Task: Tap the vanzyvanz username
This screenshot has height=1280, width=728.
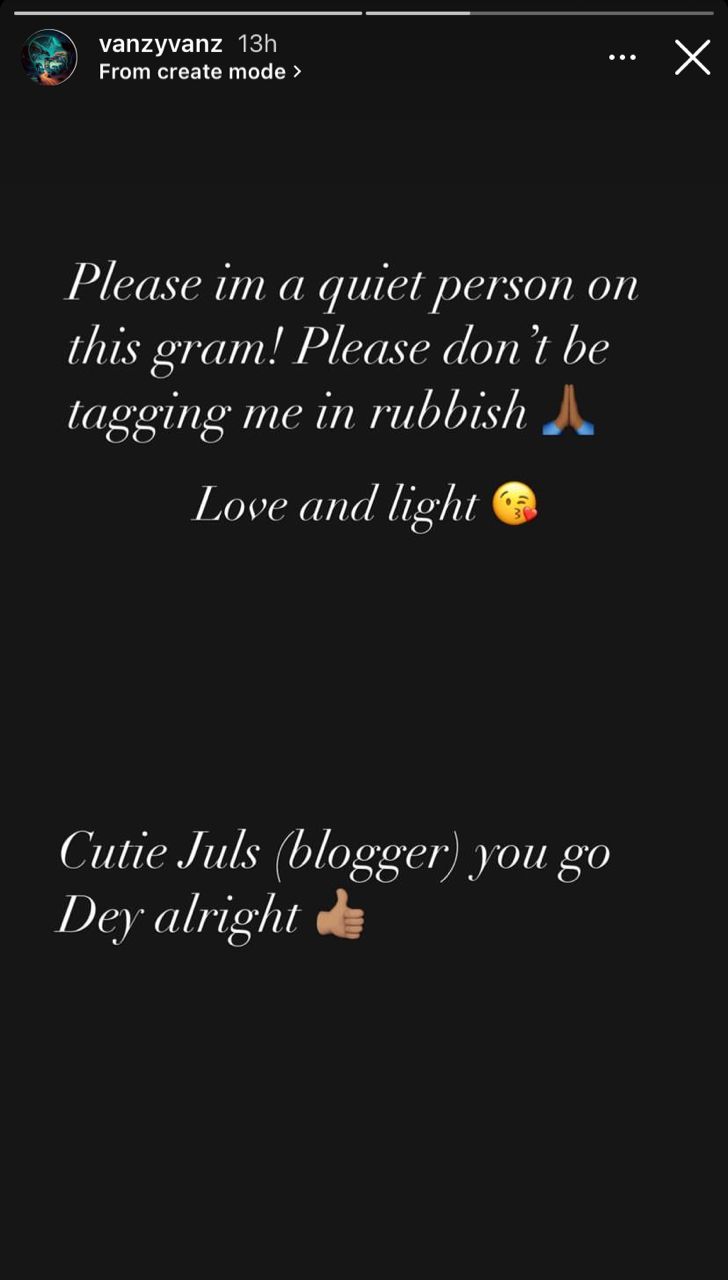Action: pyautogui.click(x=160, y=44)
